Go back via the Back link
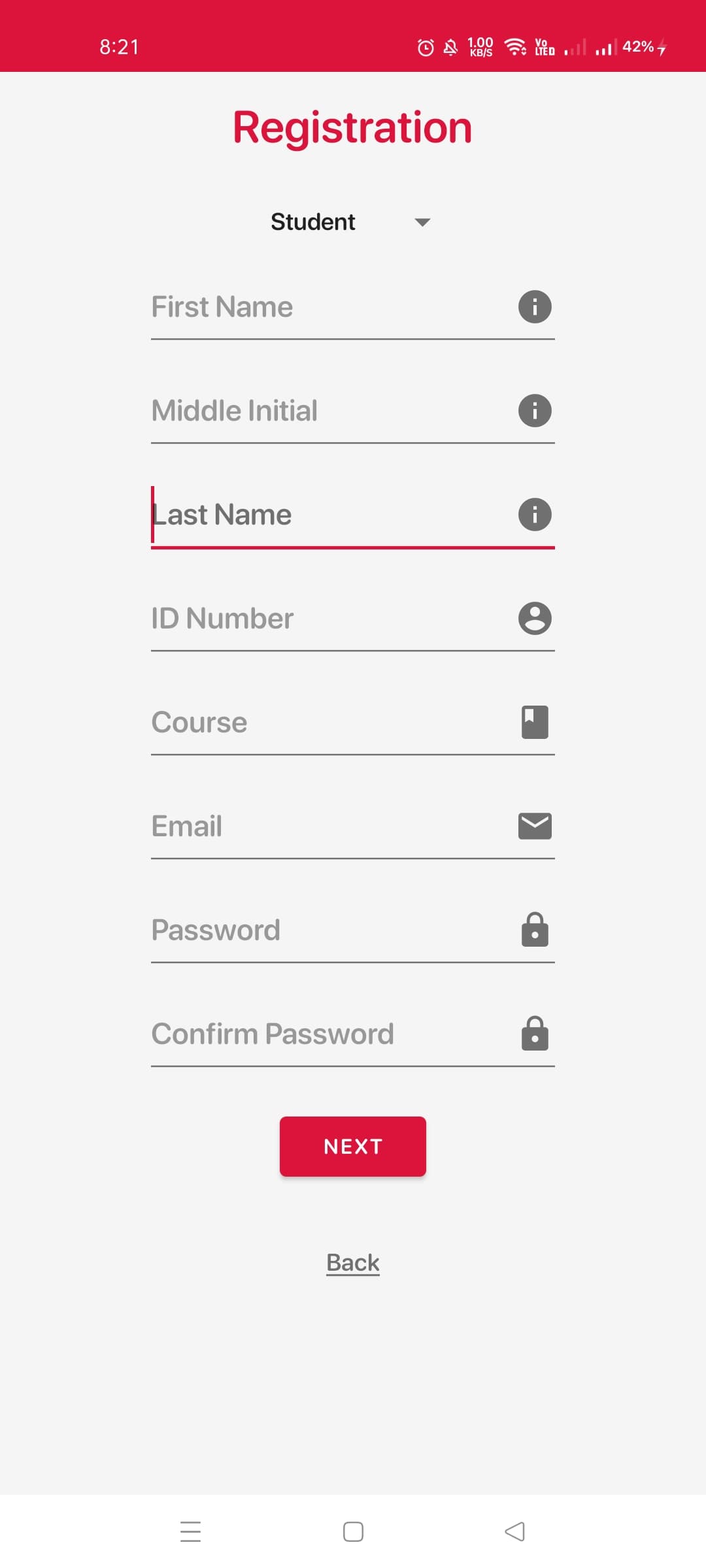 (x=353, y=1262)
